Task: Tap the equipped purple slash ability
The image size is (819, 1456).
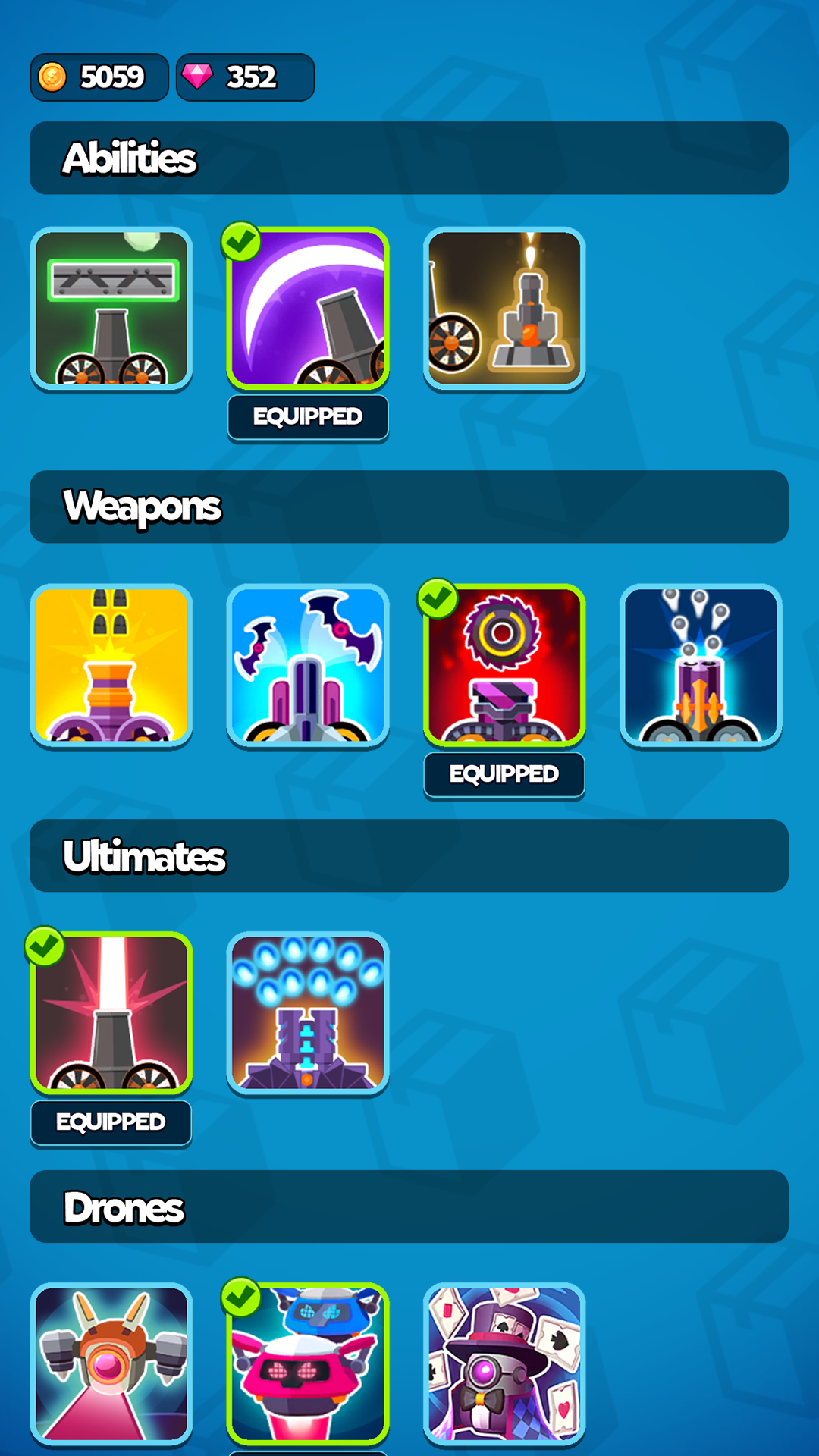Action: [x=308, y=309]
